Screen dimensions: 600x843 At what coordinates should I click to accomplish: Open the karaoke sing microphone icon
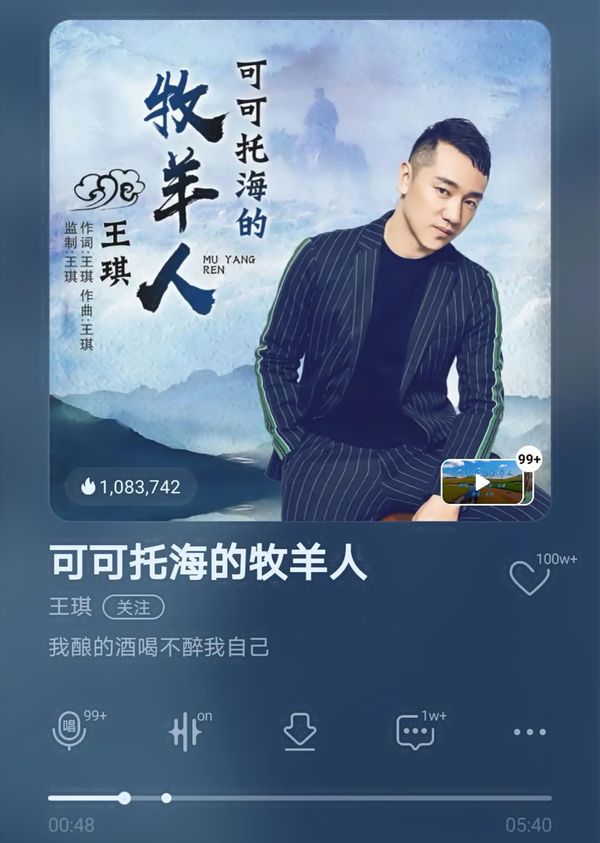tap(69, 732)
